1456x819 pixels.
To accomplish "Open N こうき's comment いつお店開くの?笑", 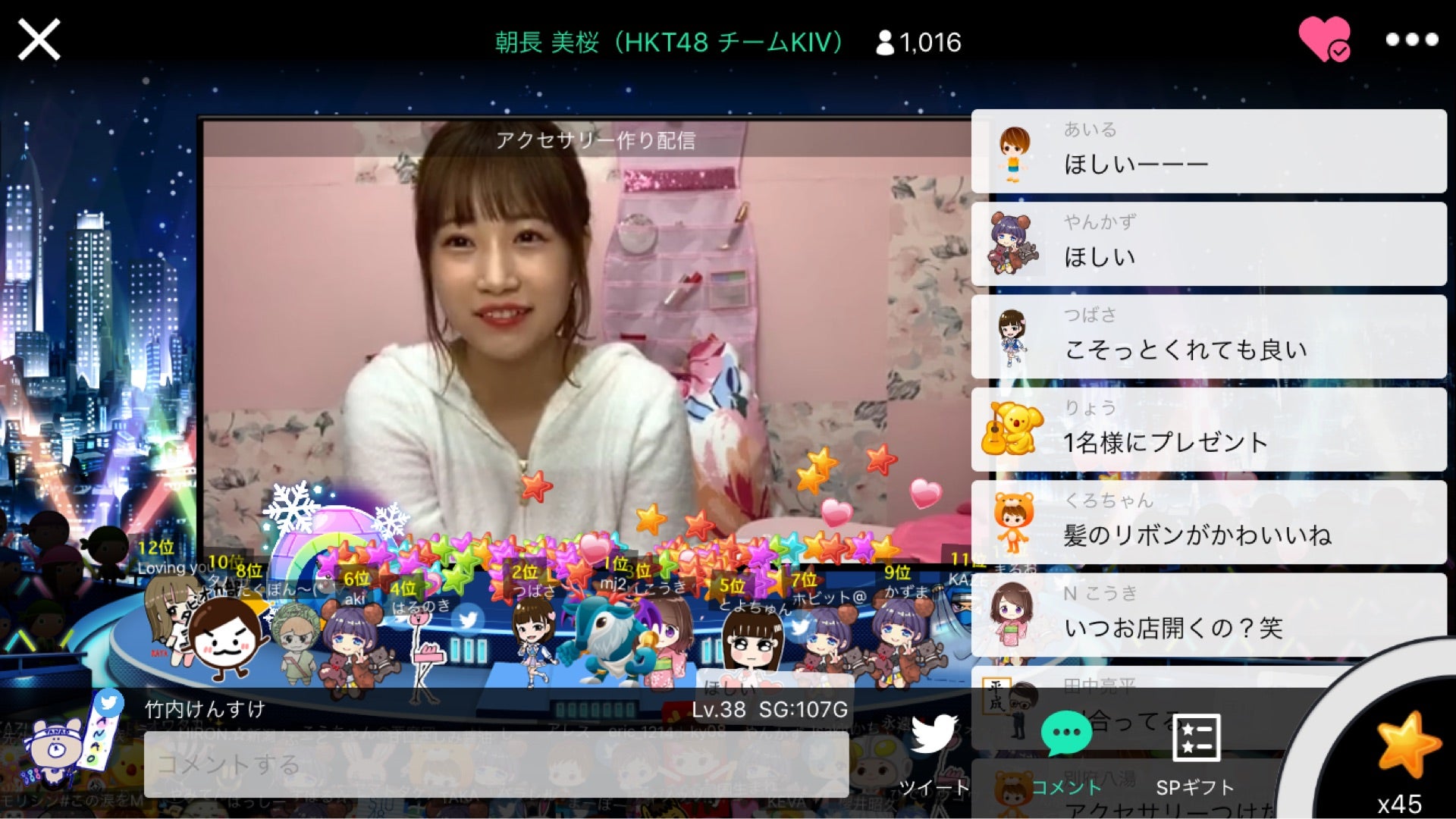I will [1208, 614].
